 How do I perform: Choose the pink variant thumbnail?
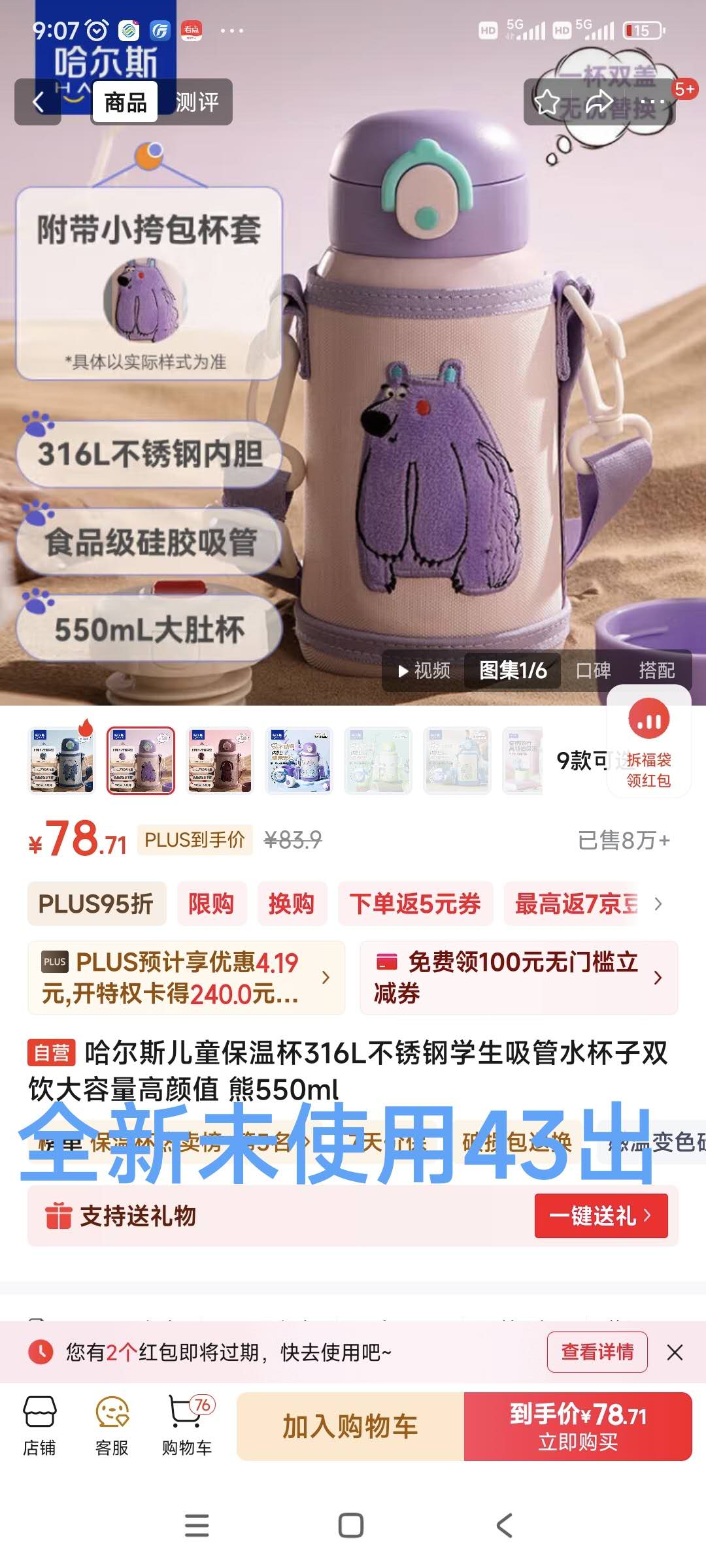pyautogui.click(x=220, y=760)
